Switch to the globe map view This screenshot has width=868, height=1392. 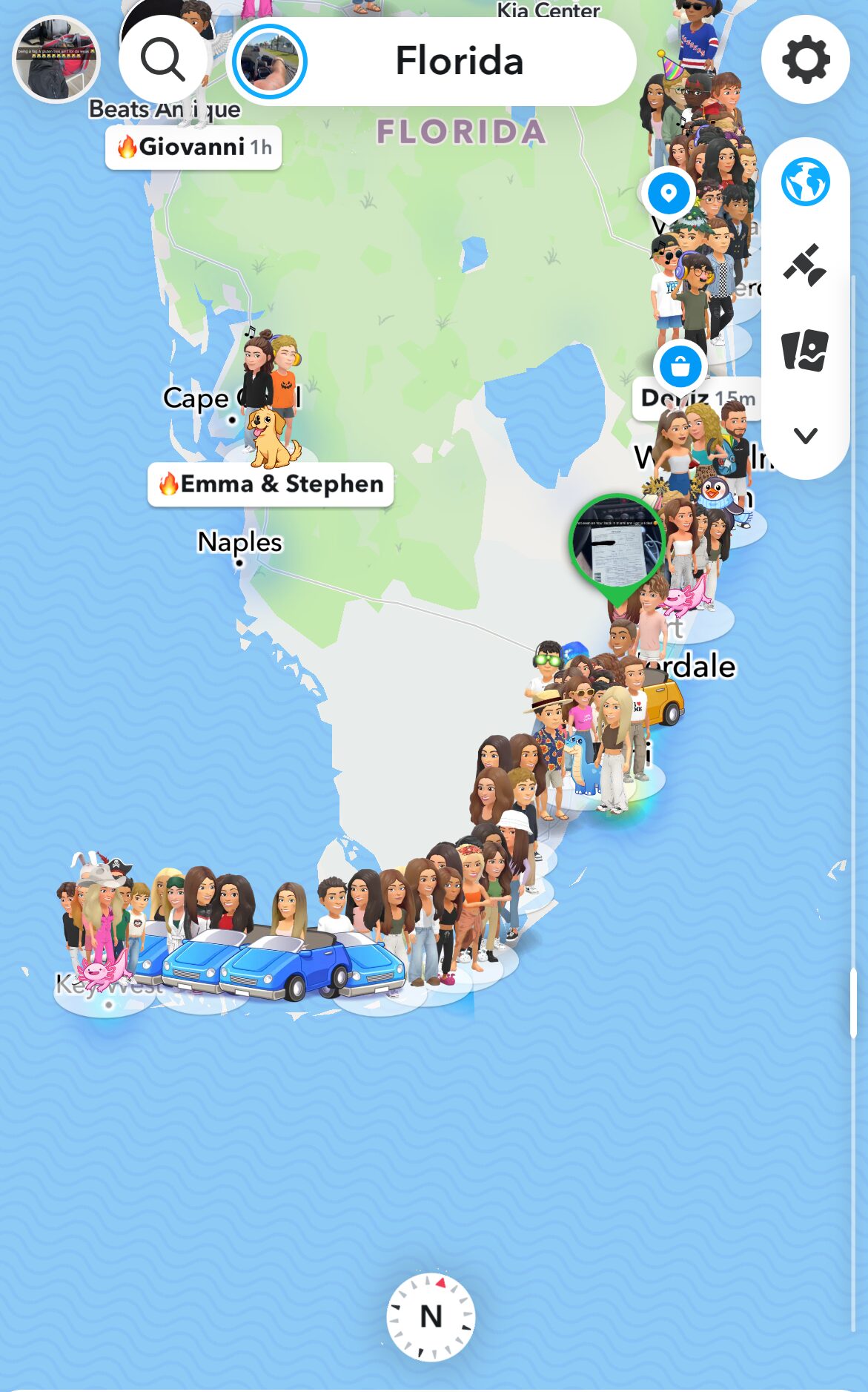[x=805, y=182]
